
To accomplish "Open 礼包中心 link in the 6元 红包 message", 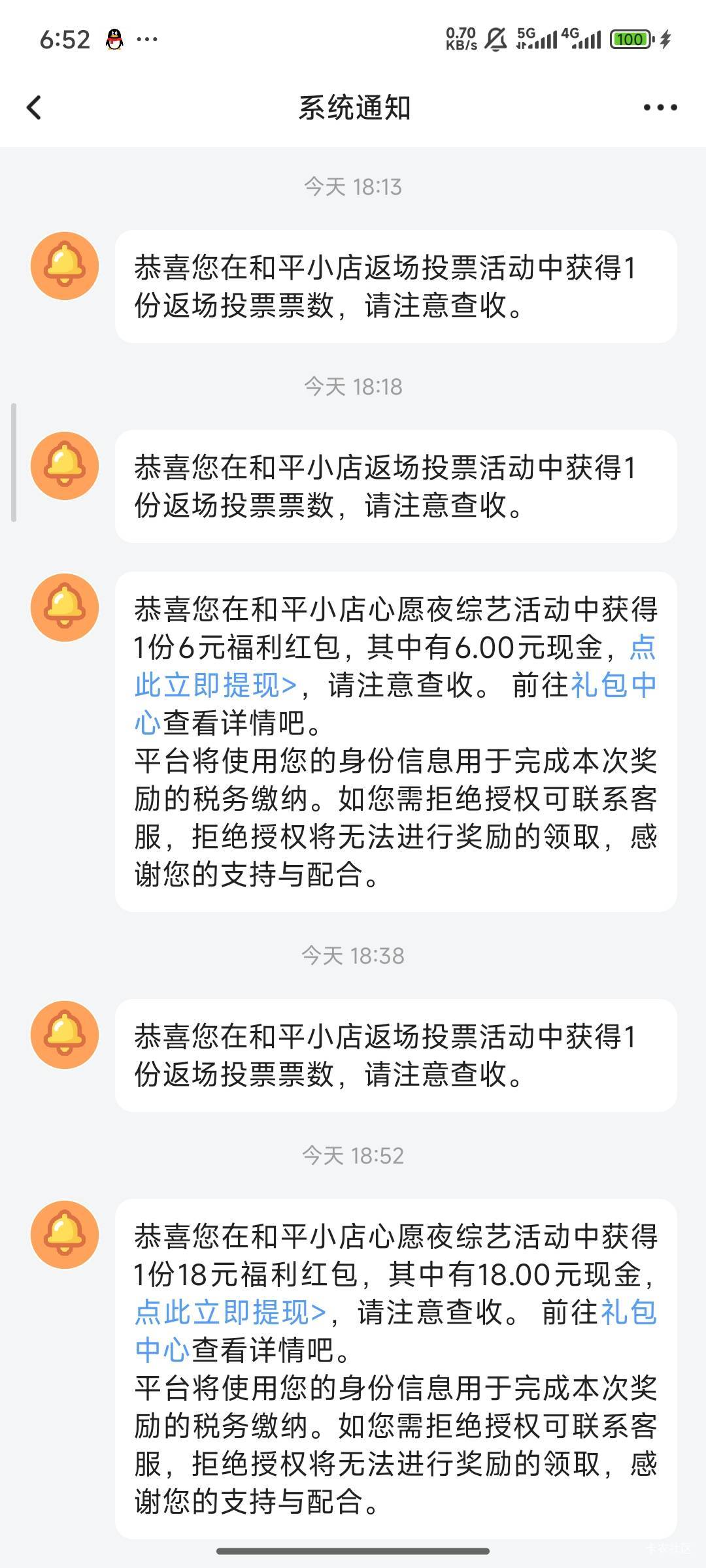I will 613,685.
